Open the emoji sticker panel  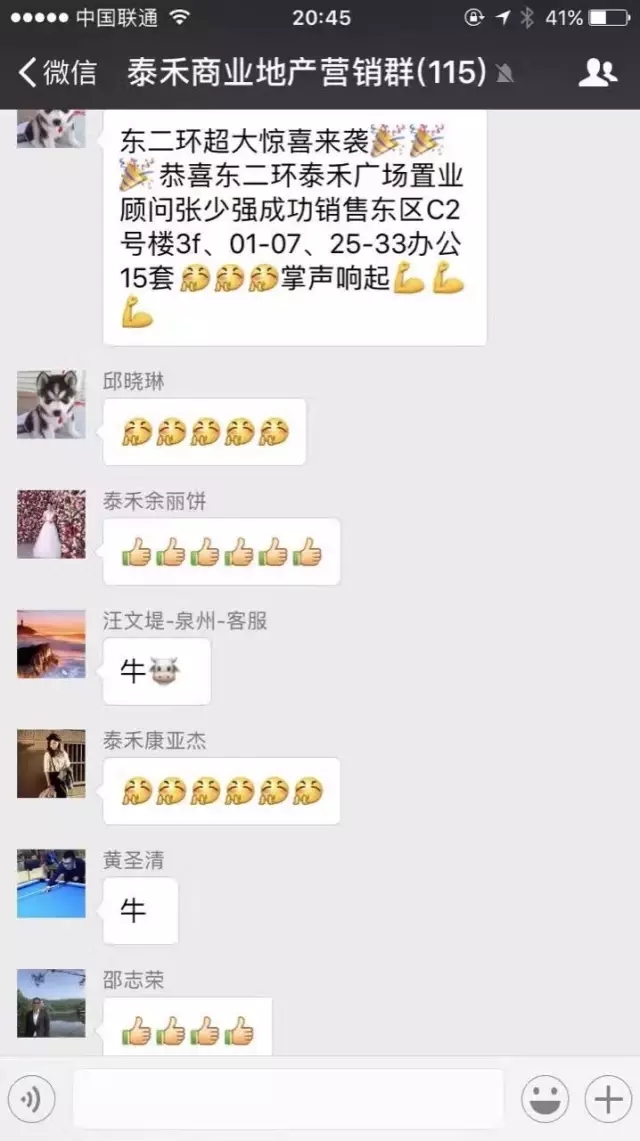545,1100
